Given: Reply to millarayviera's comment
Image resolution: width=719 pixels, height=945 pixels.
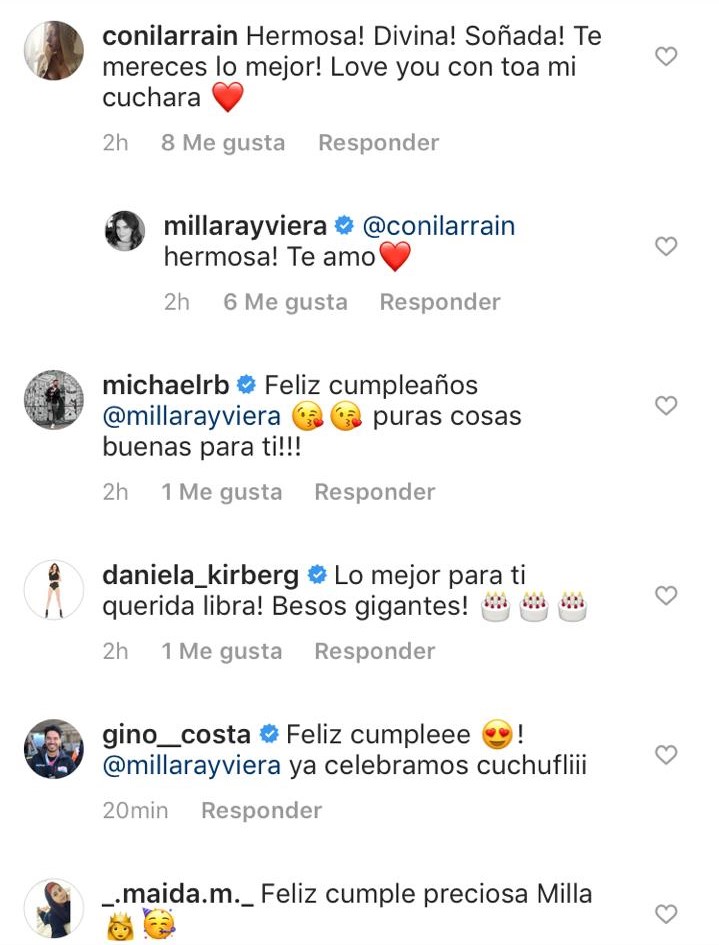Looking at the screenshot, I should (440, 302).
